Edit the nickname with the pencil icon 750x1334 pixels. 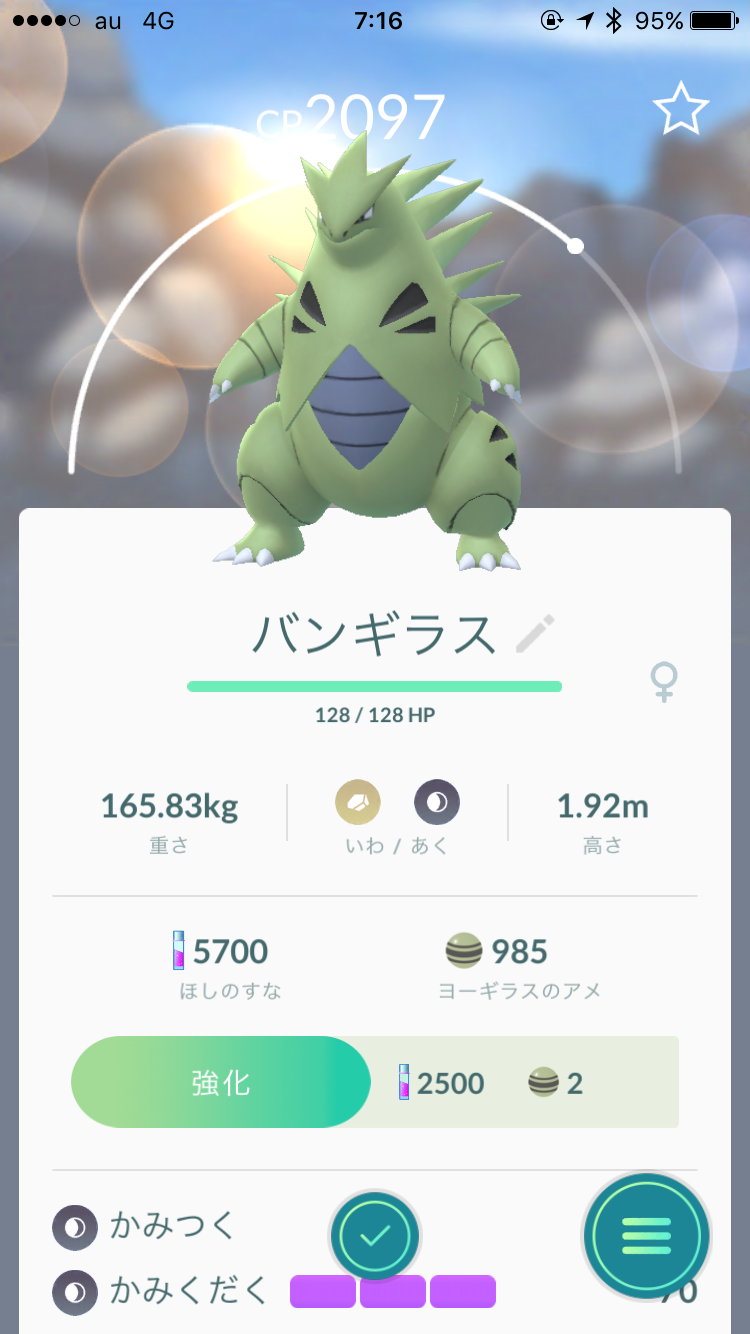tap(535, 634)
